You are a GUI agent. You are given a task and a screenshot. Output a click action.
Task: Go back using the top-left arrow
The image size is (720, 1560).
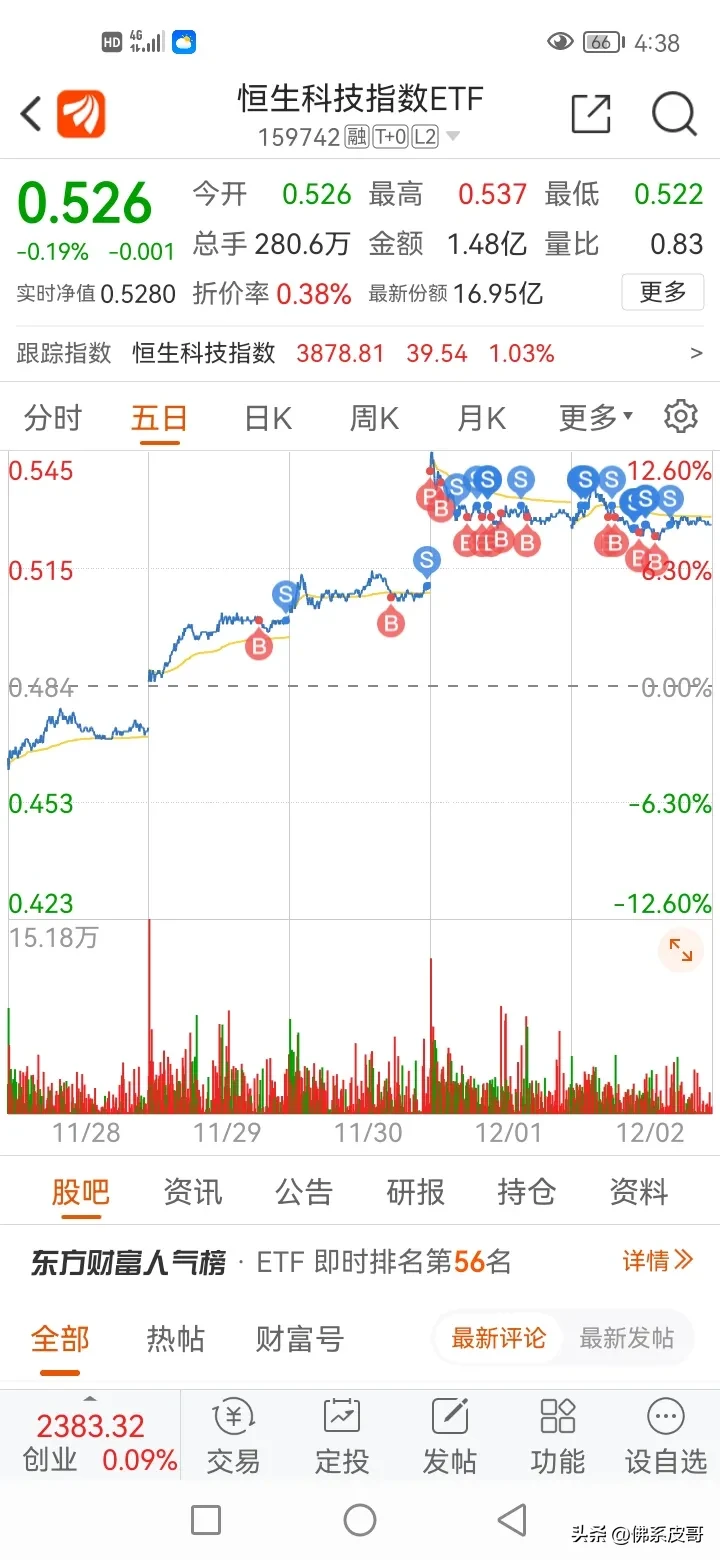point(31,114)
